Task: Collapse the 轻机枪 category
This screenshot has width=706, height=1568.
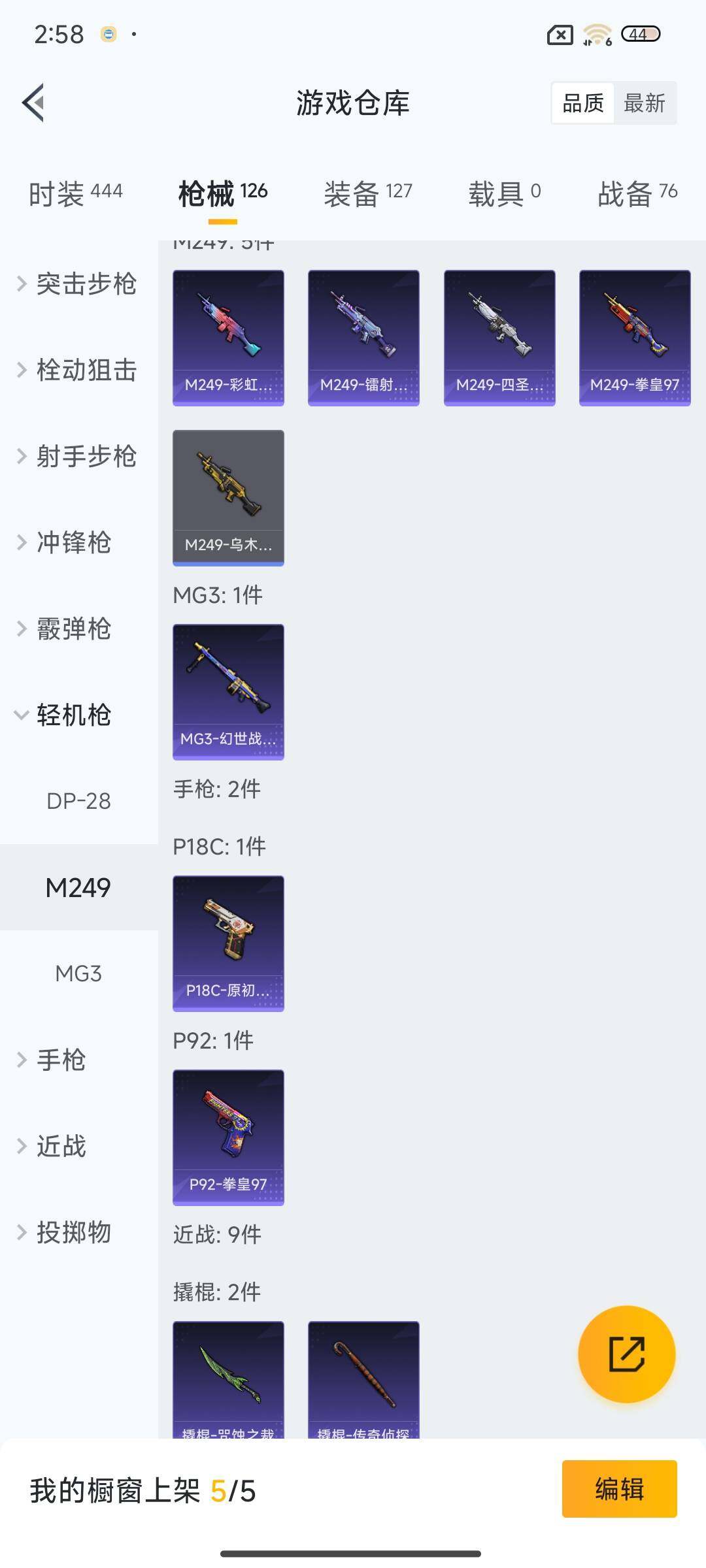Action: click(73, 715)
